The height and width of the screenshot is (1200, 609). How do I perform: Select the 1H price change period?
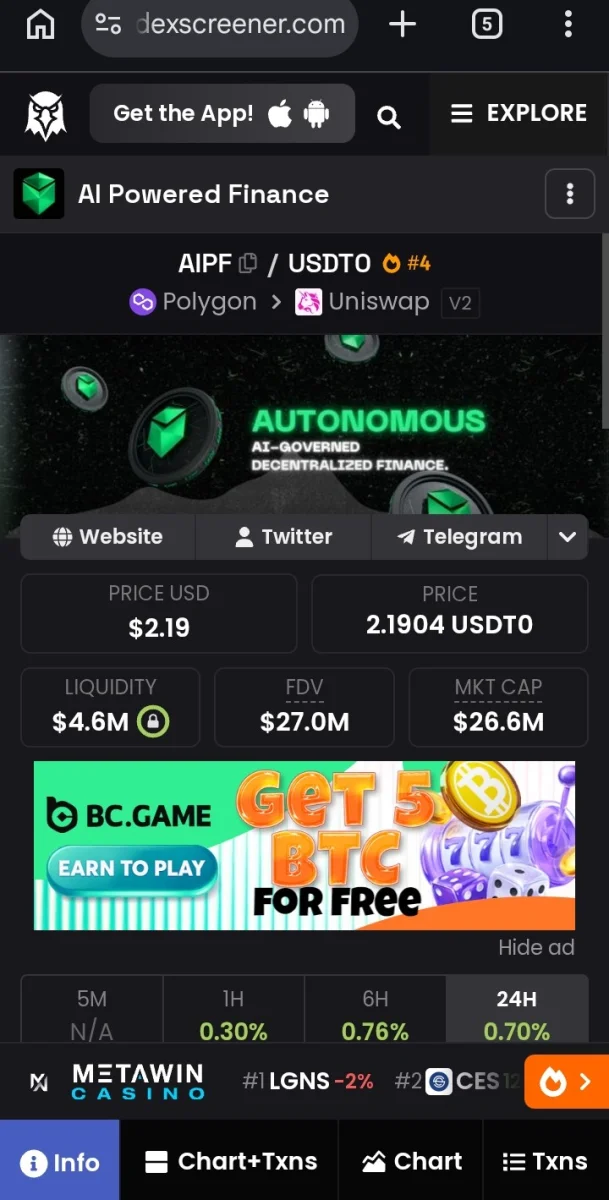(x=233, y=1012)
